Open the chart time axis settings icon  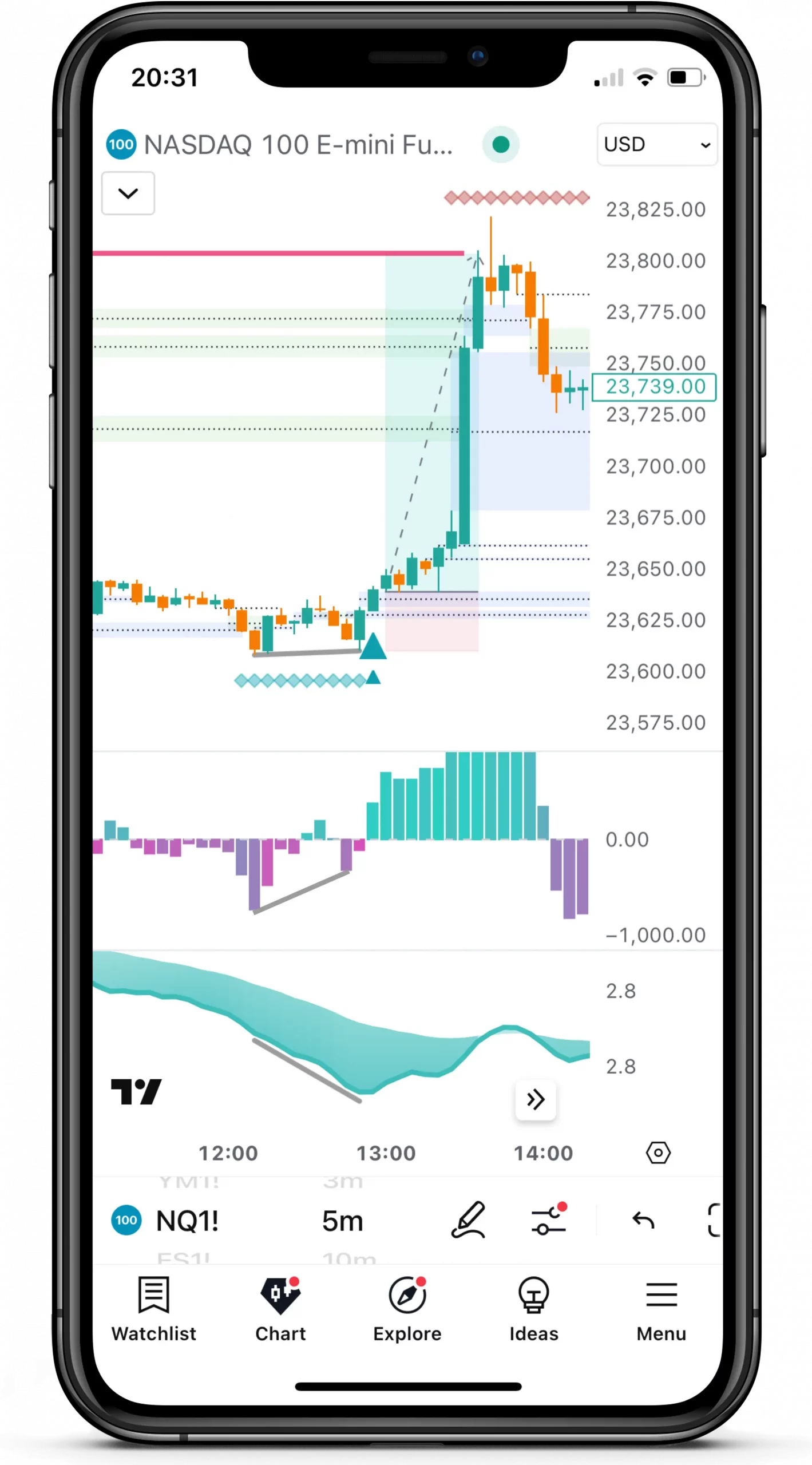pos(658,1153)
